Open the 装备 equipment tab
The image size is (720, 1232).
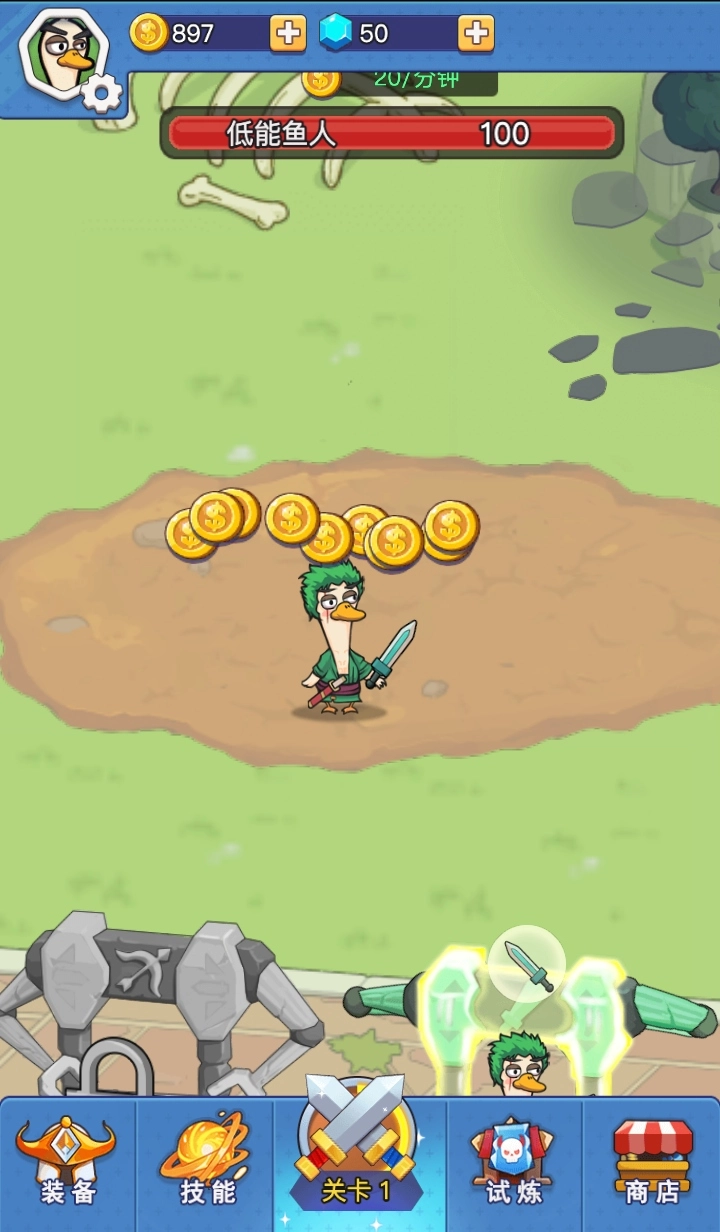click(67, 1162)
